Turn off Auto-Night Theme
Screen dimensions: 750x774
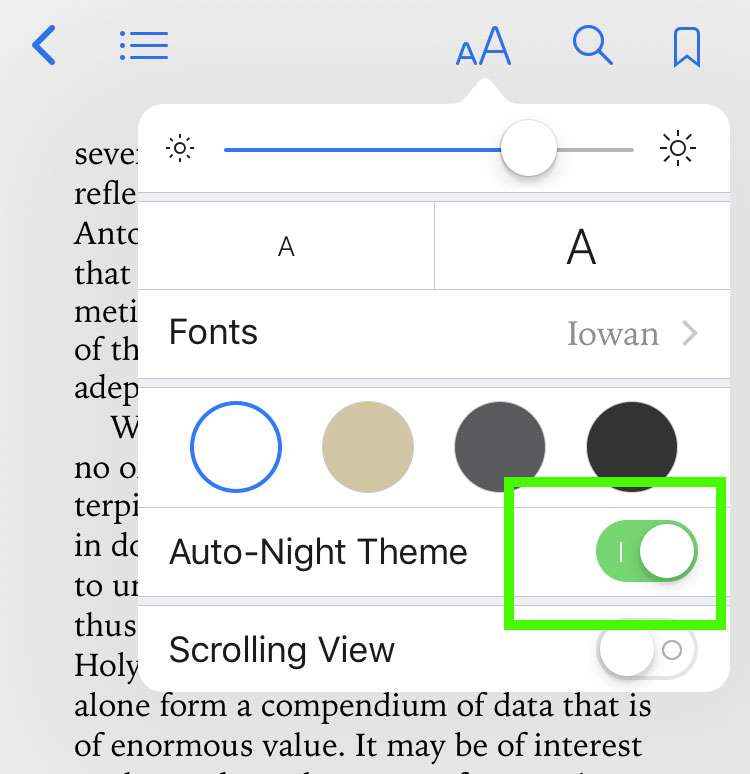click(x=645, y=551)
